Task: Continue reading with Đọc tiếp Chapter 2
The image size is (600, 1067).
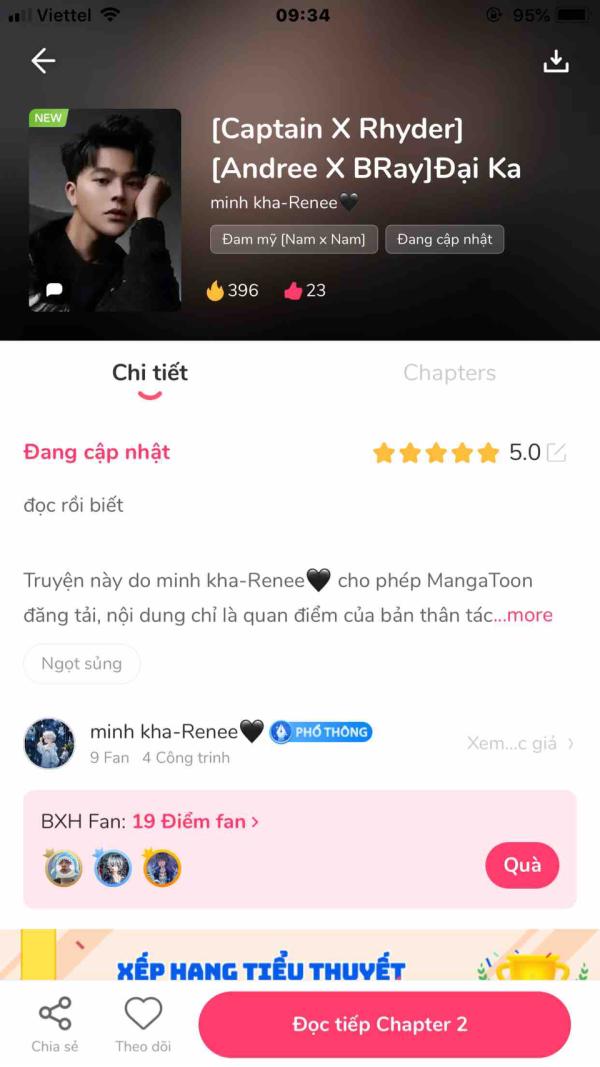Action: 384,1024
